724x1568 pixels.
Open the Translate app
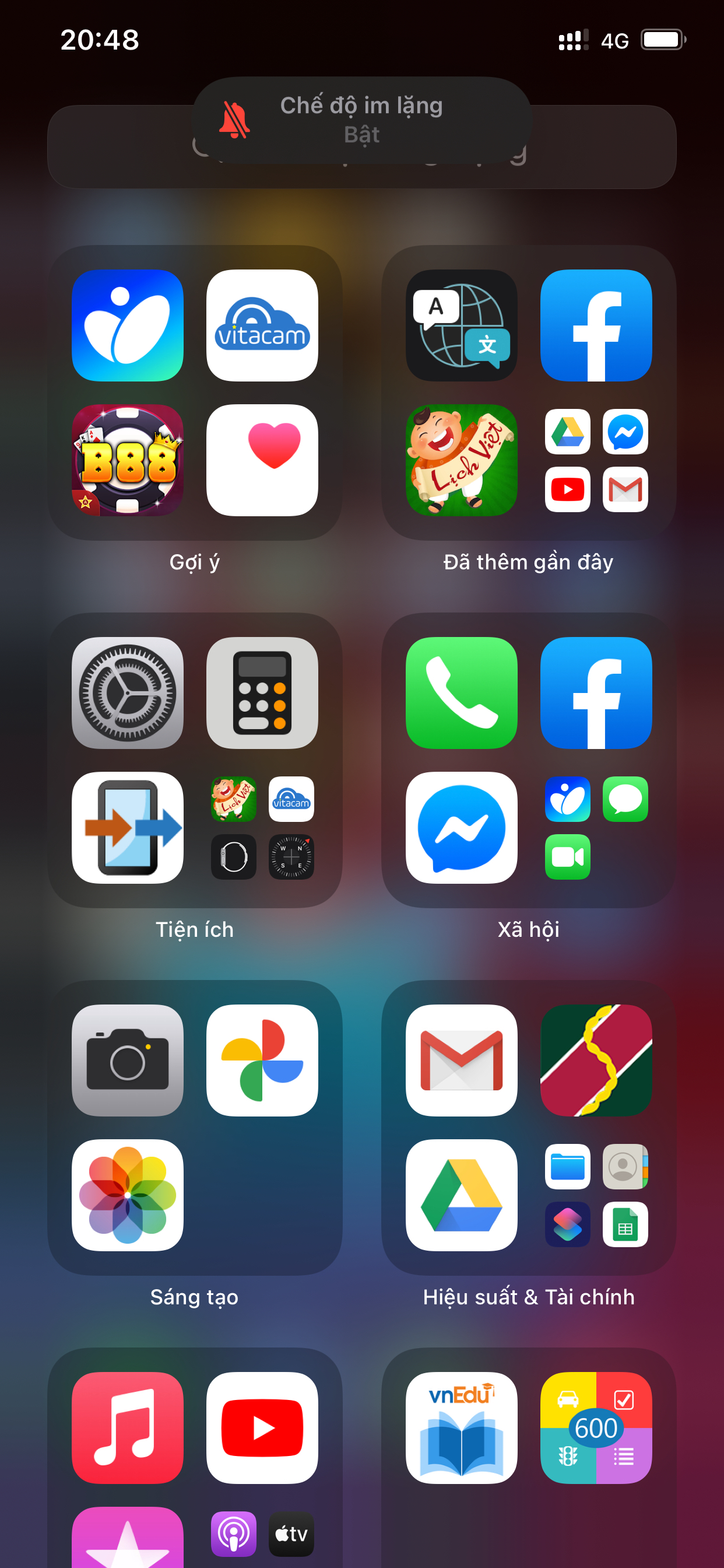pyautogui.click(x=461, y=325)
